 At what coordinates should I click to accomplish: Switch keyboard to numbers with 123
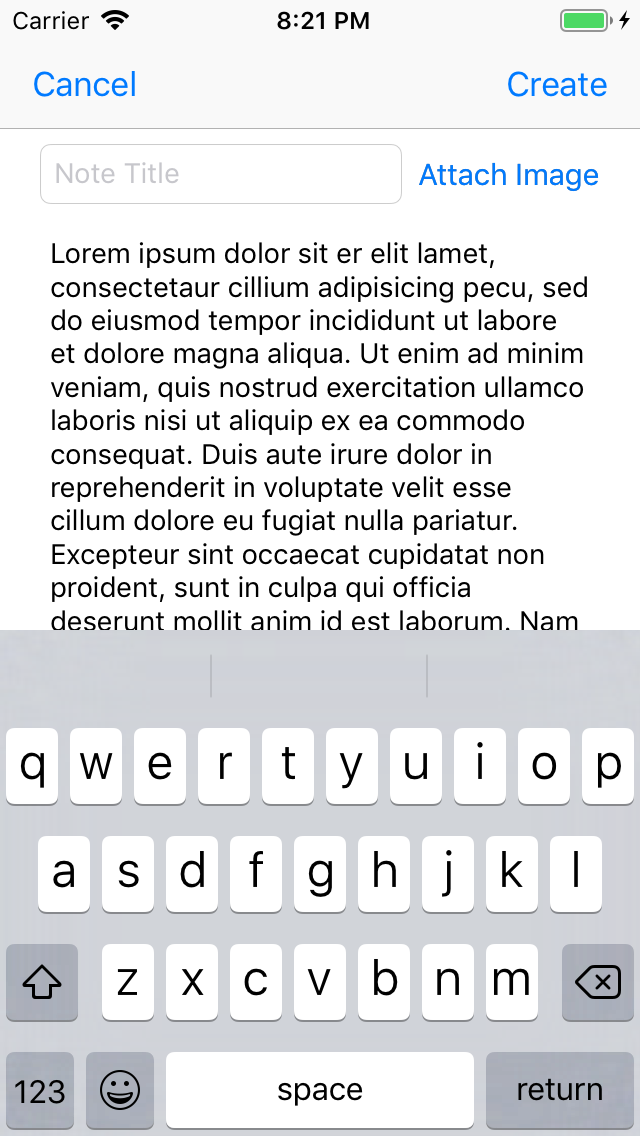[x=40, y=1090]
